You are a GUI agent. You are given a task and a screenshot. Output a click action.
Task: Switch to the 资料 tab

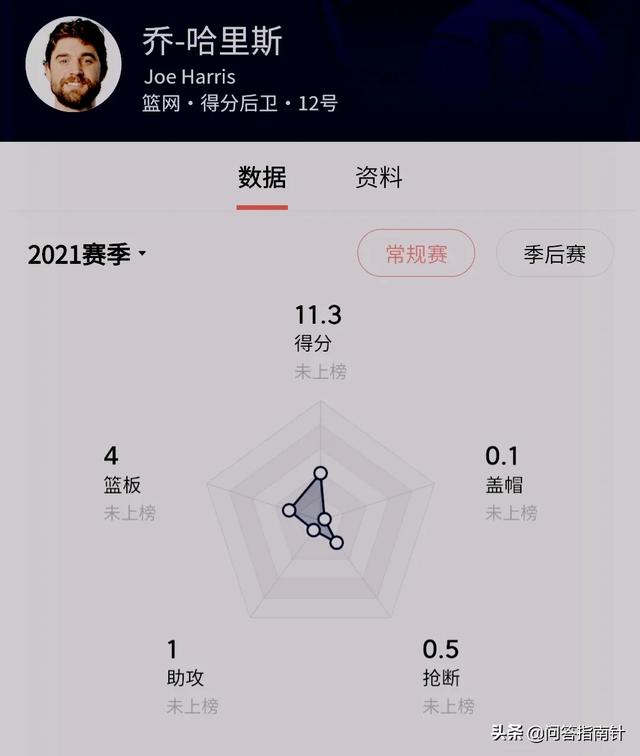[379, 179]
